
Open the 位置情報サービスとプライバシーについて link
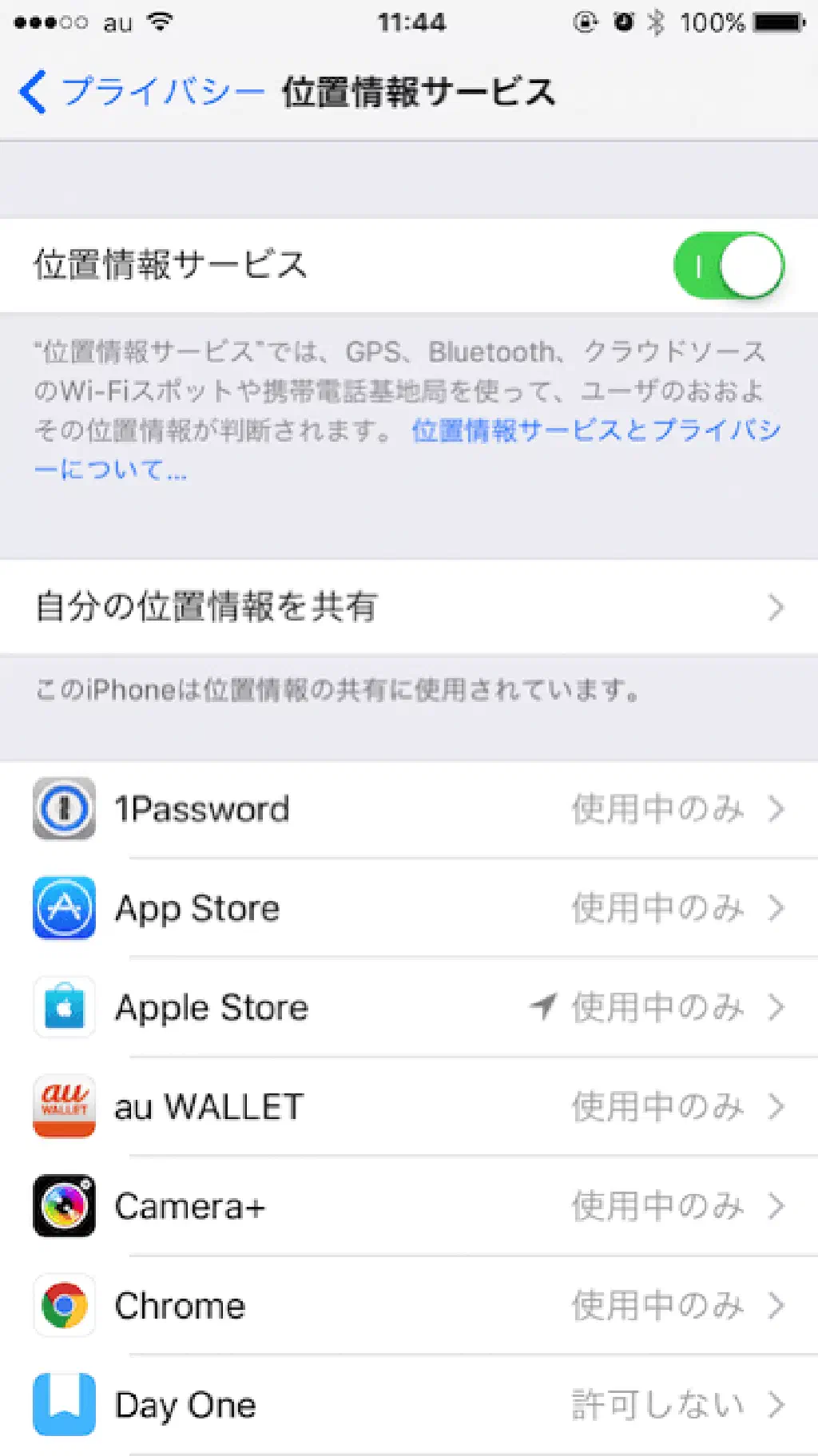(x=595, y=431)
